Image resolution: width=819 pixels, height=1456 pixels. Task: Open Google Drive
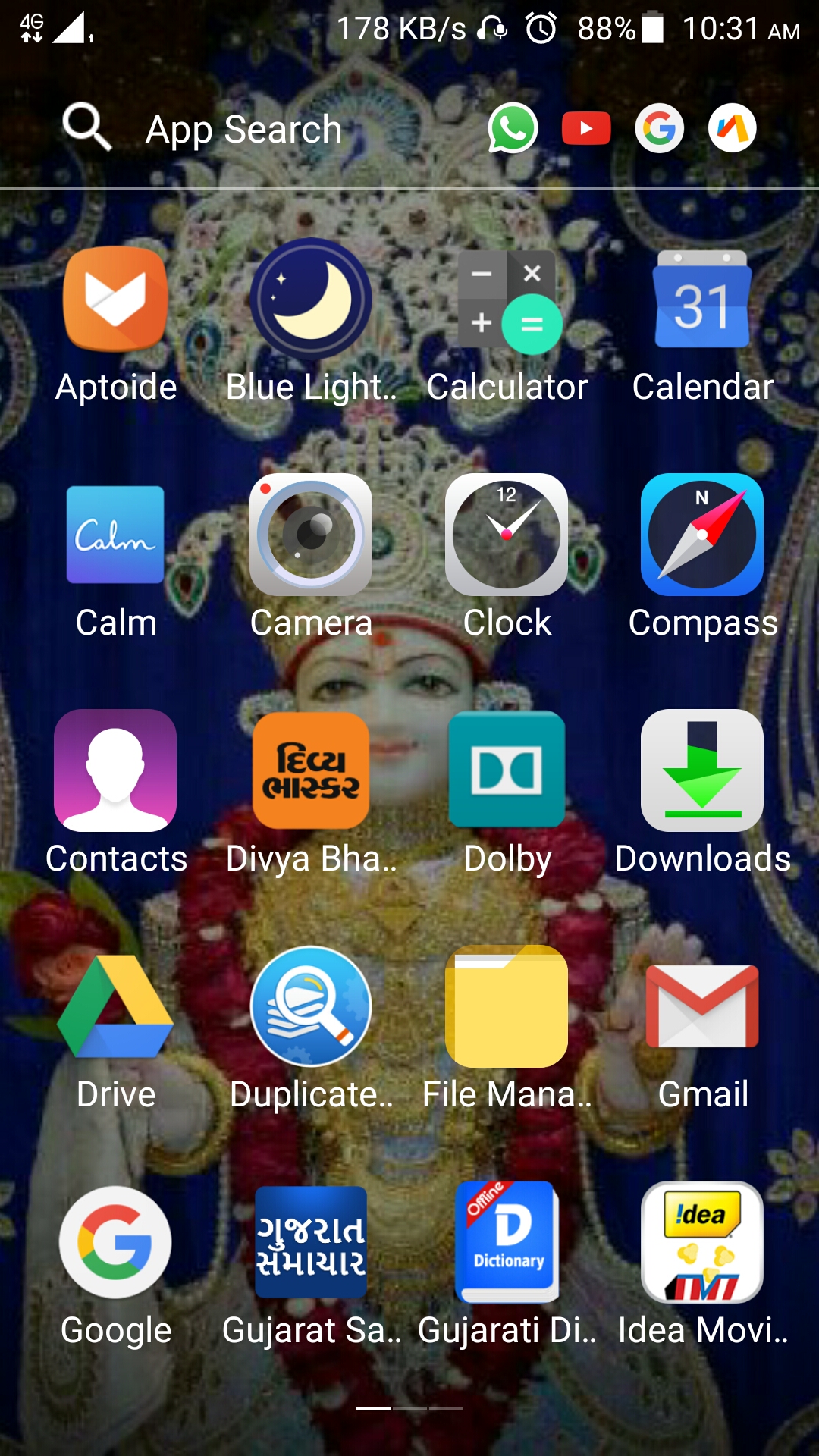pos(115,1007)
